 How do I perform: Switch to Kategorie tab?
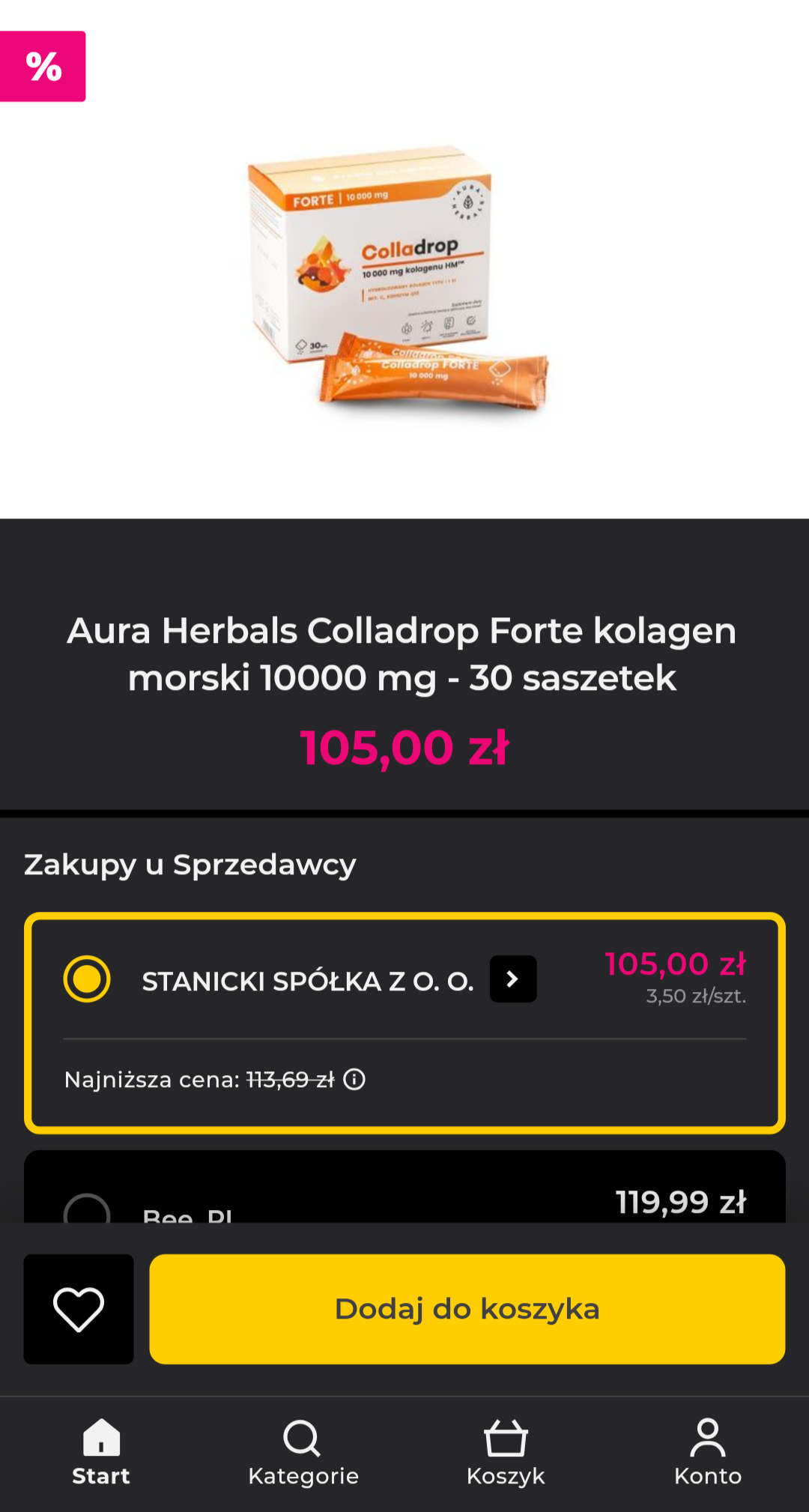click(303, 1452)
